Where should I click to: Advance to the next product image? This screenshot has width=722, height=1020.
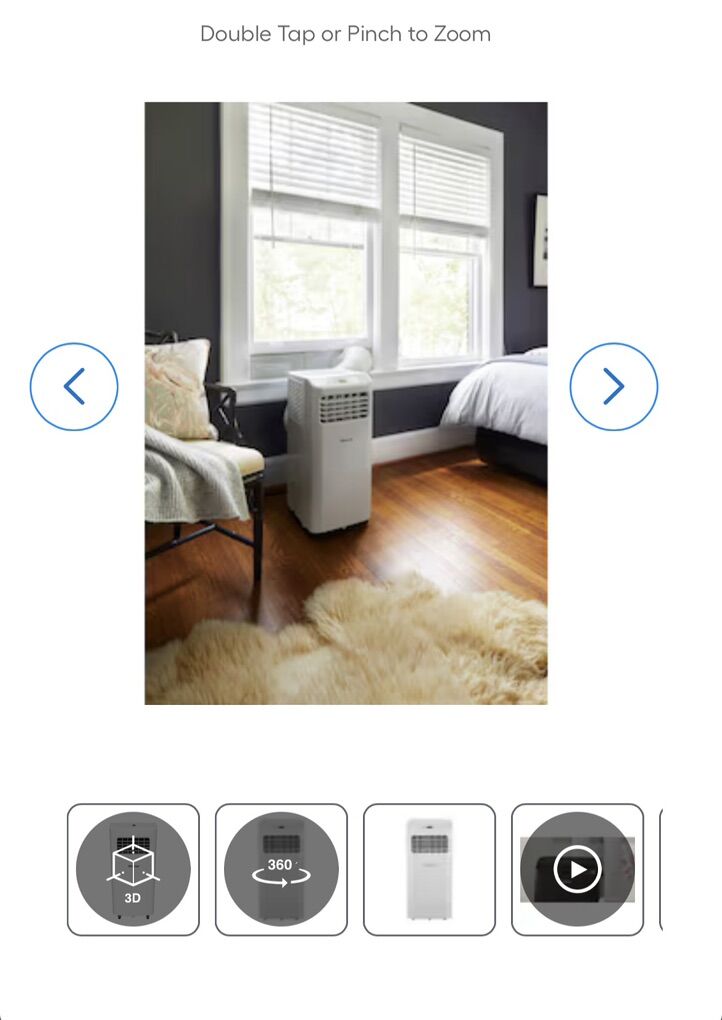coord(614,387)
